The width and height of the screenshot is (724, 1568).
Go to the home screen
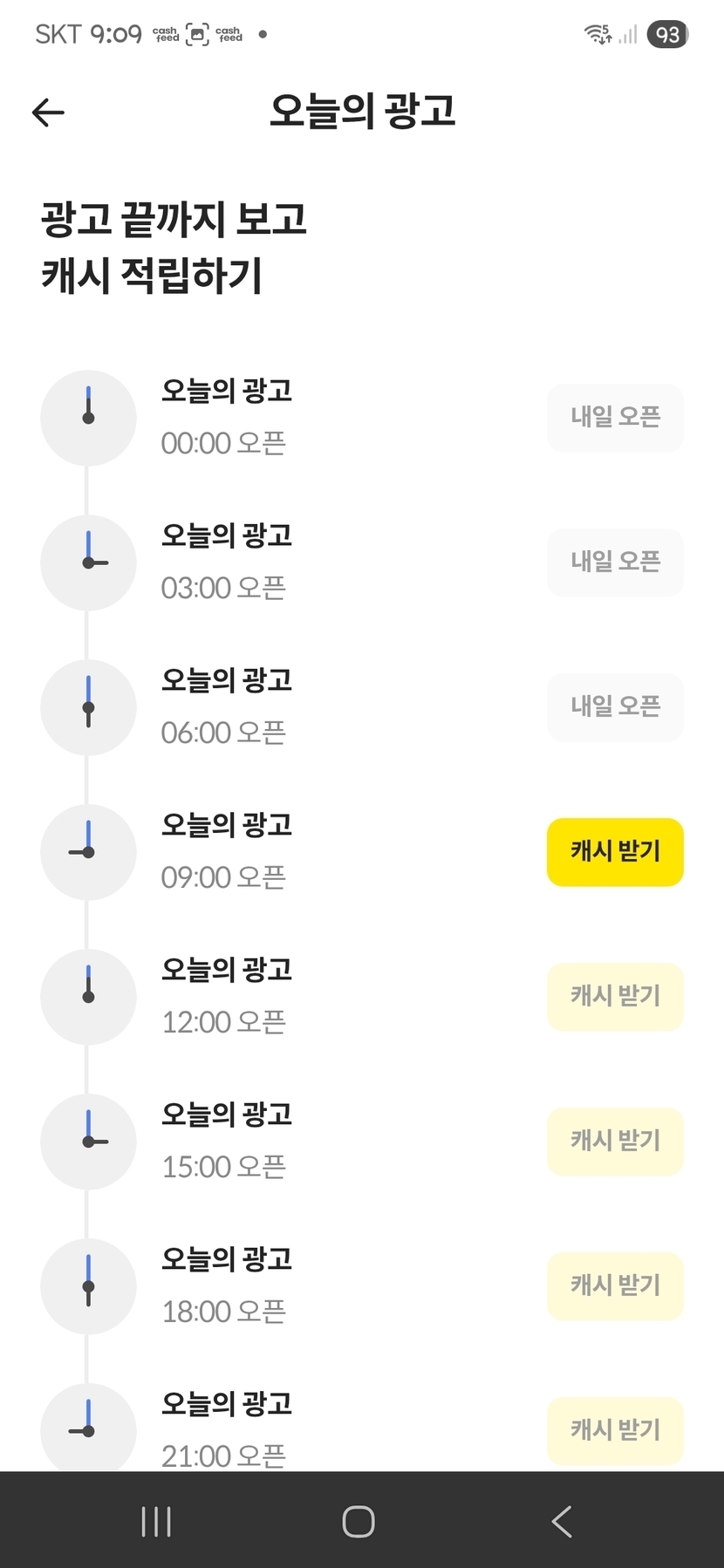tap(359, 1522)
